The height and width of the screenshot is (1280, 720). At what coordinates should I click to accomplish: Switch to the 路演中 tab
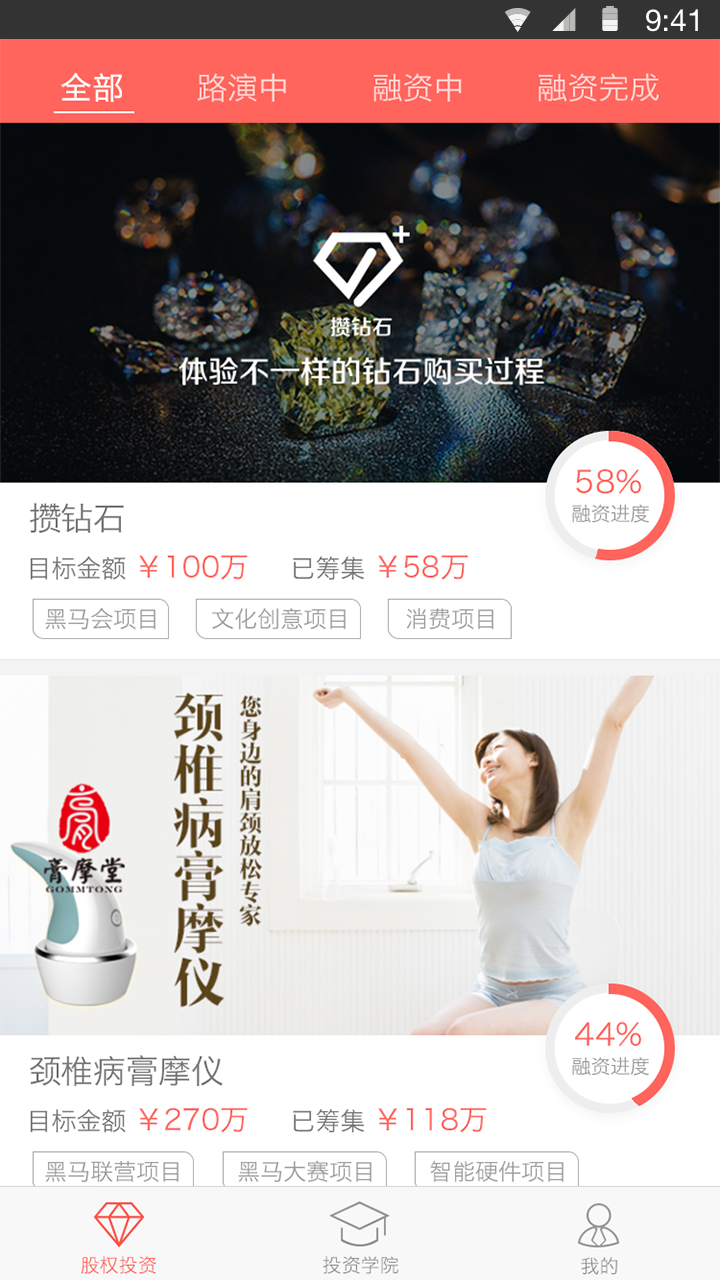pos(242,88)
